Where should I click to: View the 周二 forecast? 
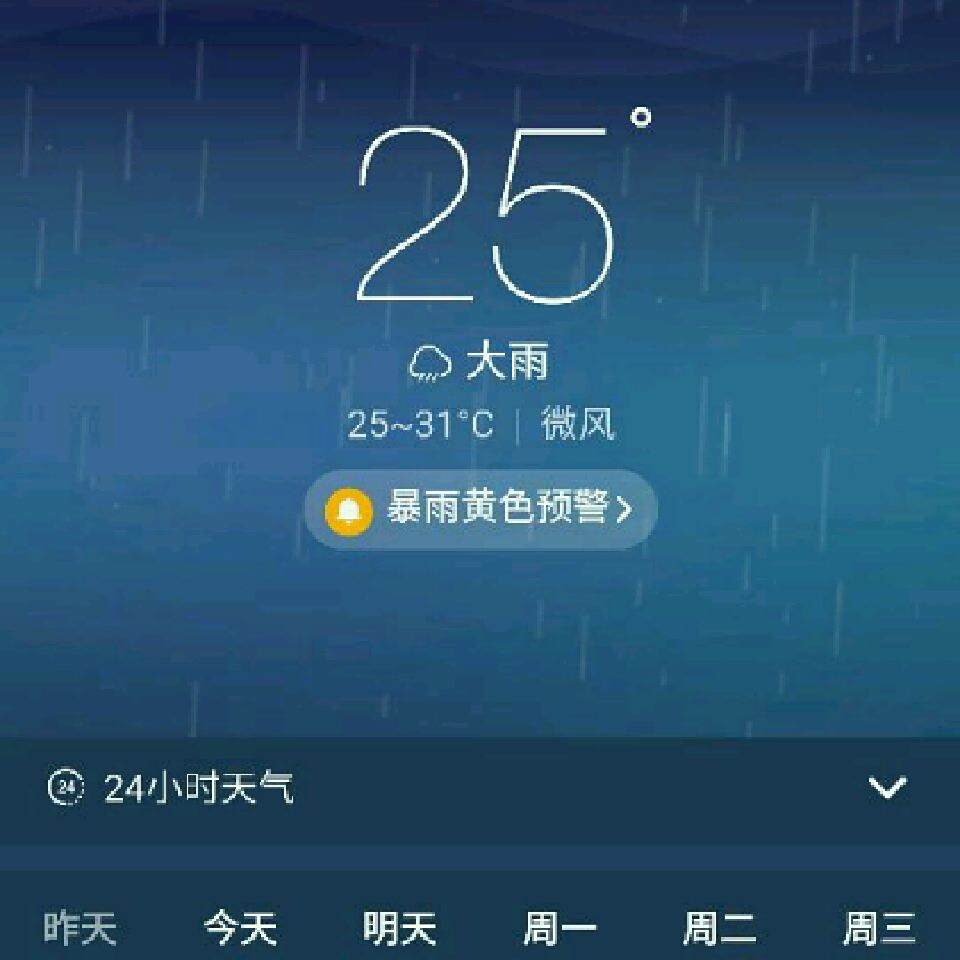click(x=719, y=928)
